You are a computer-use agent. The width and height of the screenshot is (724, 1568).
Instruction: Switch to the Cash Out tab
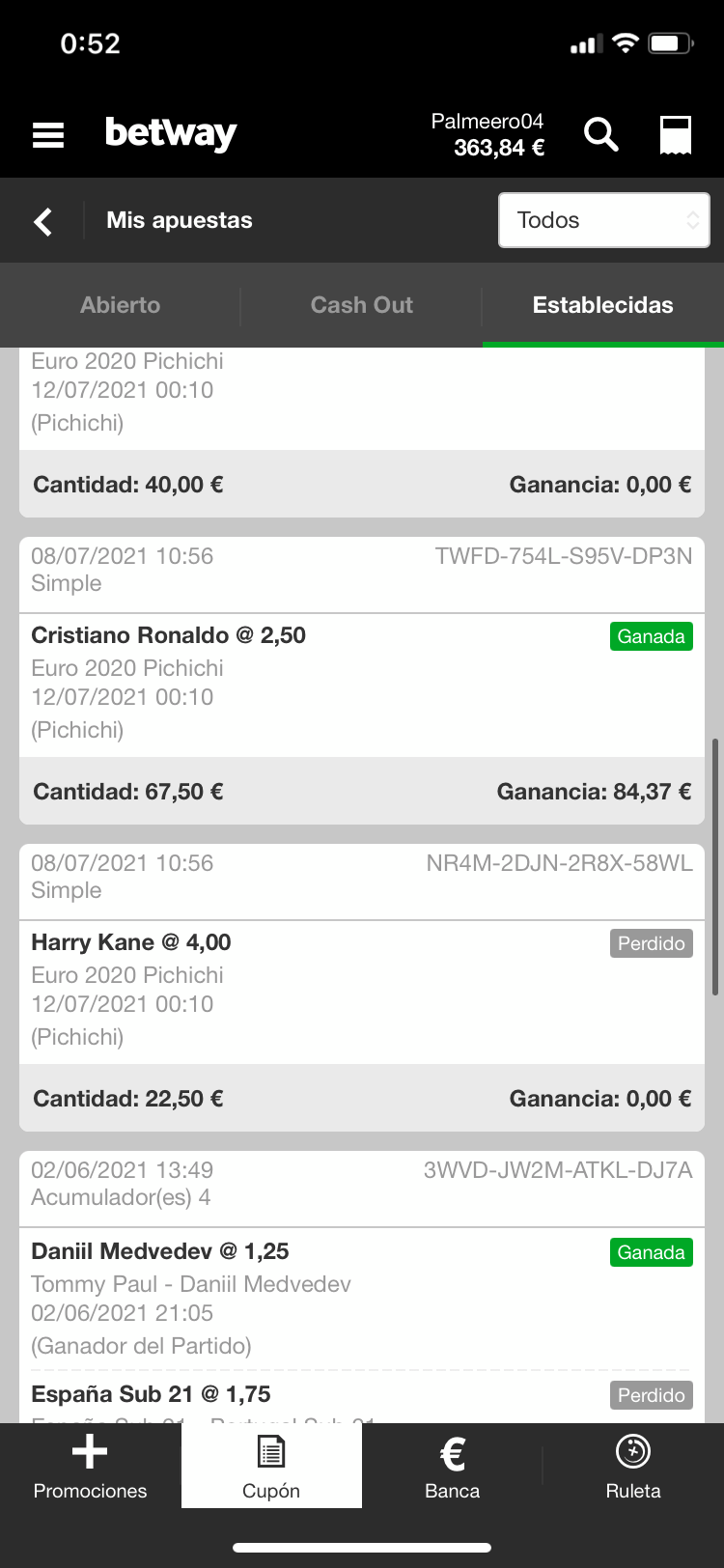(x=362, y=305)
